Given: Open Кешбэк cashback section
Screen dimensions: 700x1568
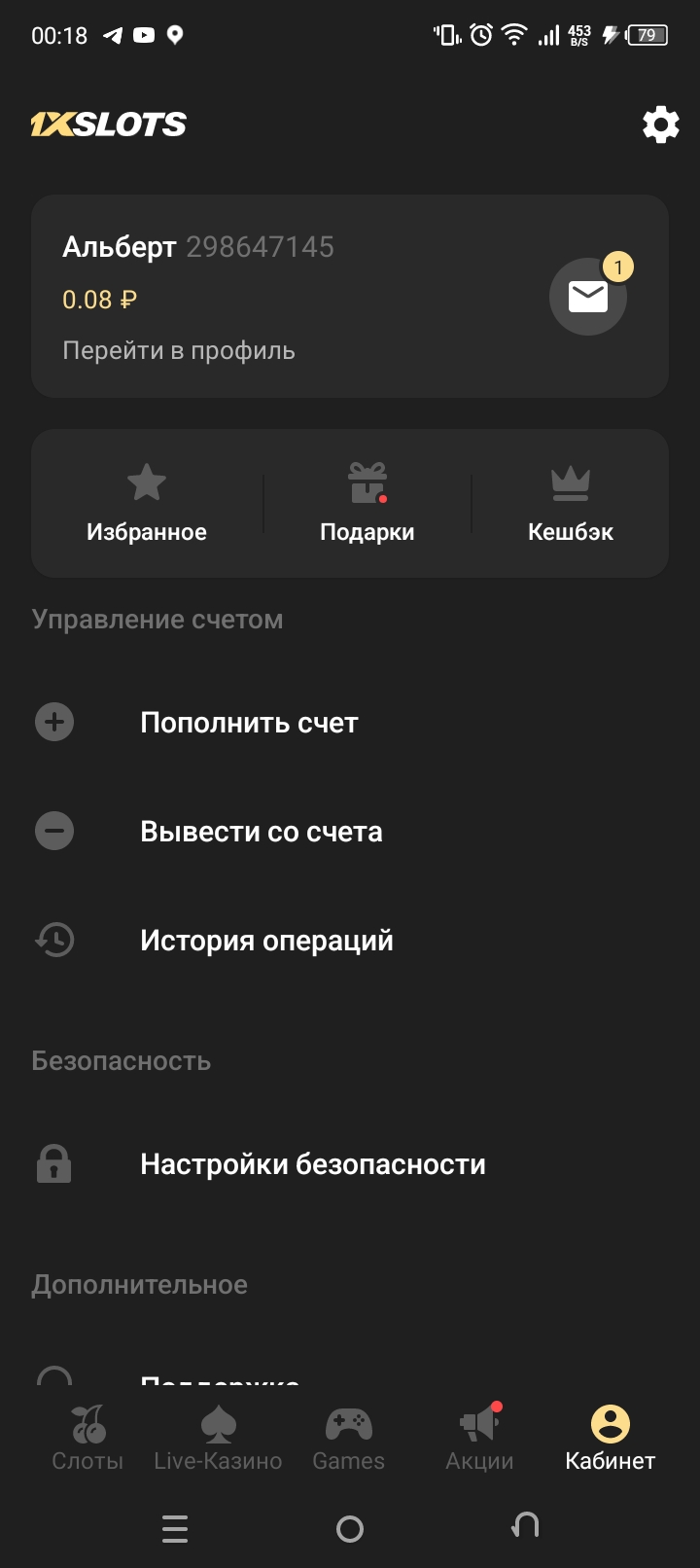Looking at the screenshot, I should coord(571,504).
